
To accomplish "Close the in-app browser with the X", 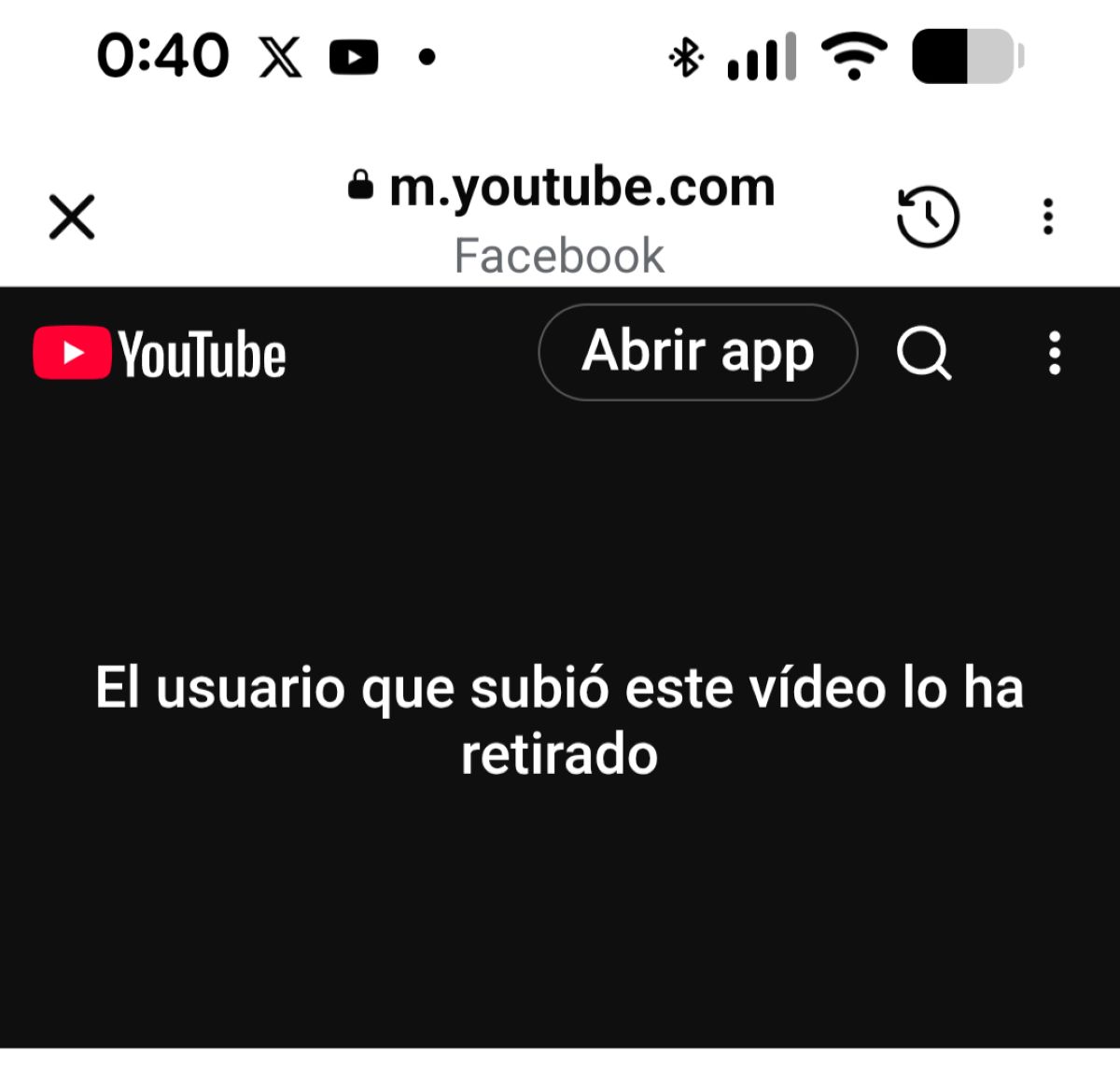I will point(72,217).
